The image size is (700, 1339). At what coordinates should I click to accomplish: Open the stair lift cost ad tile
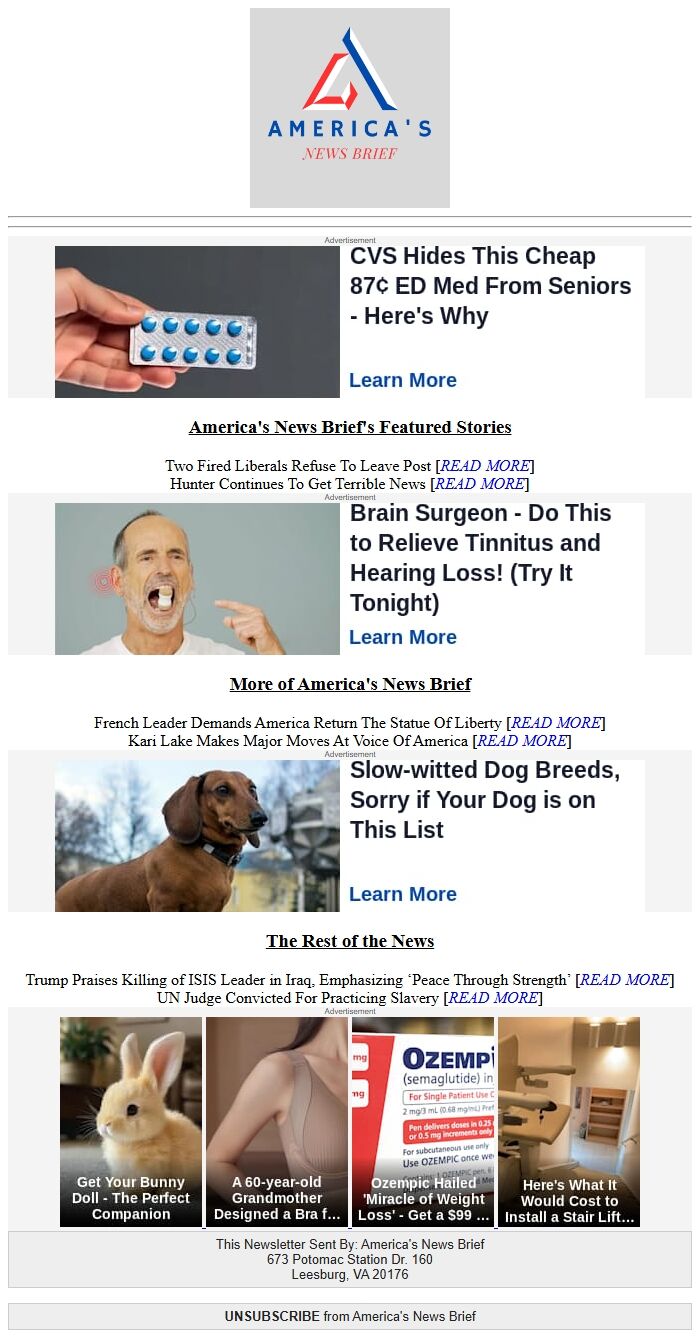click(x=569, y=1121)
